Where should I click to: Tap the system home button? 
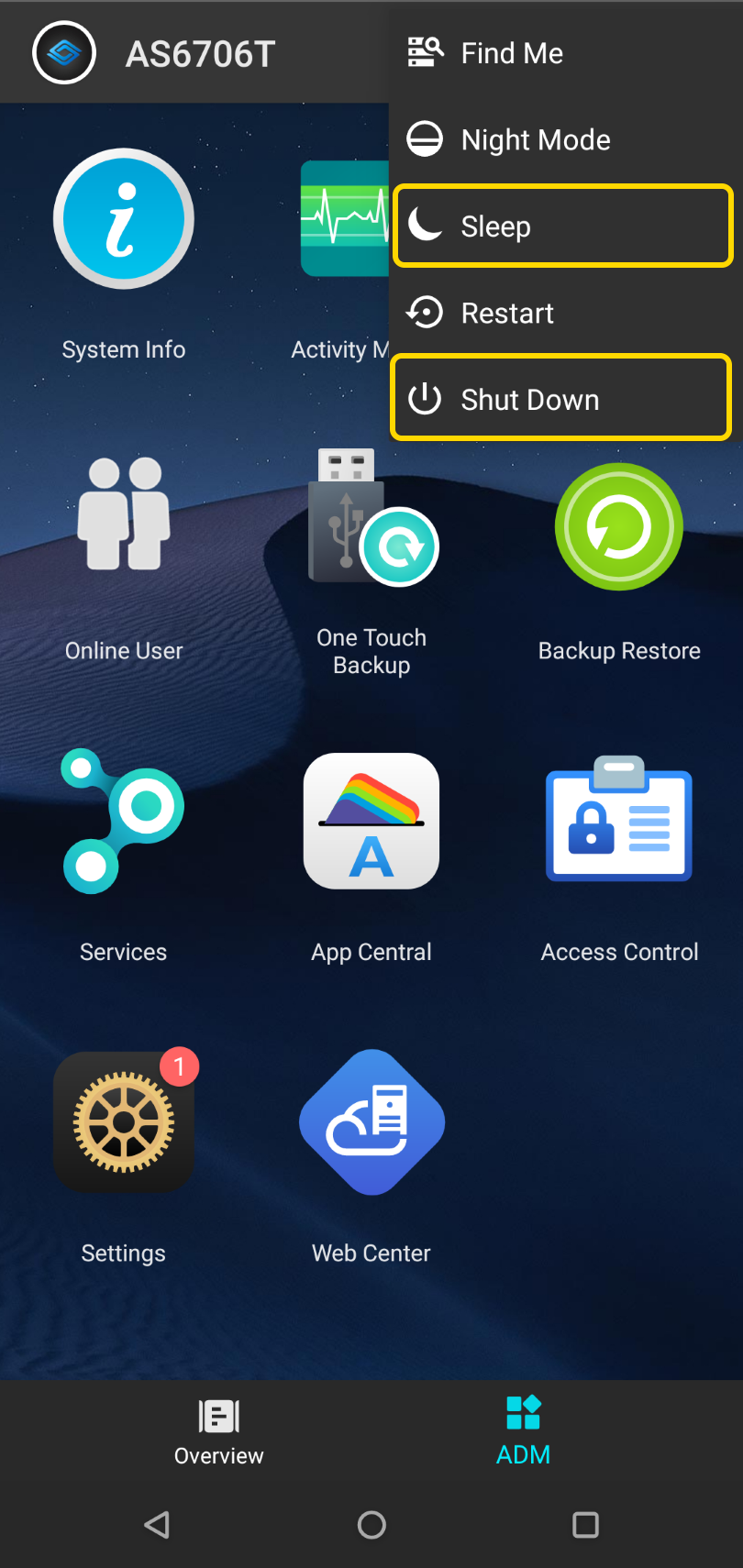(x=371, y=1525)
